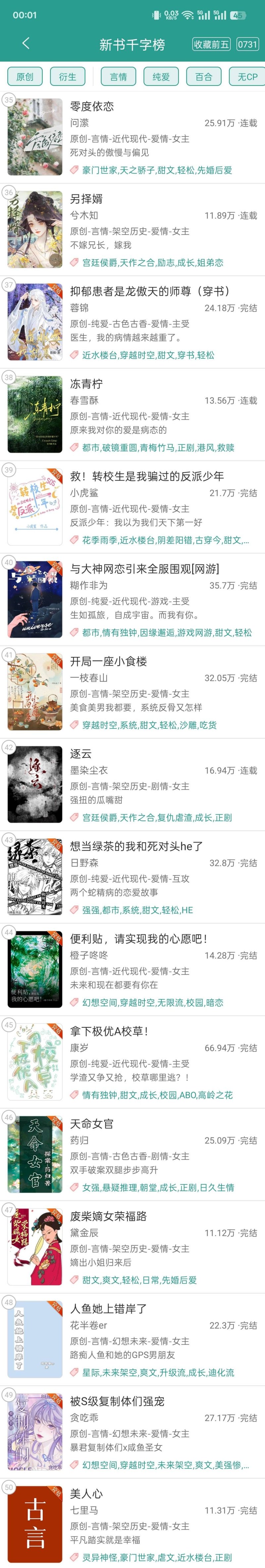265x1568 pixels.
Task: Open the novel 逐云
Action: [81, 754]
